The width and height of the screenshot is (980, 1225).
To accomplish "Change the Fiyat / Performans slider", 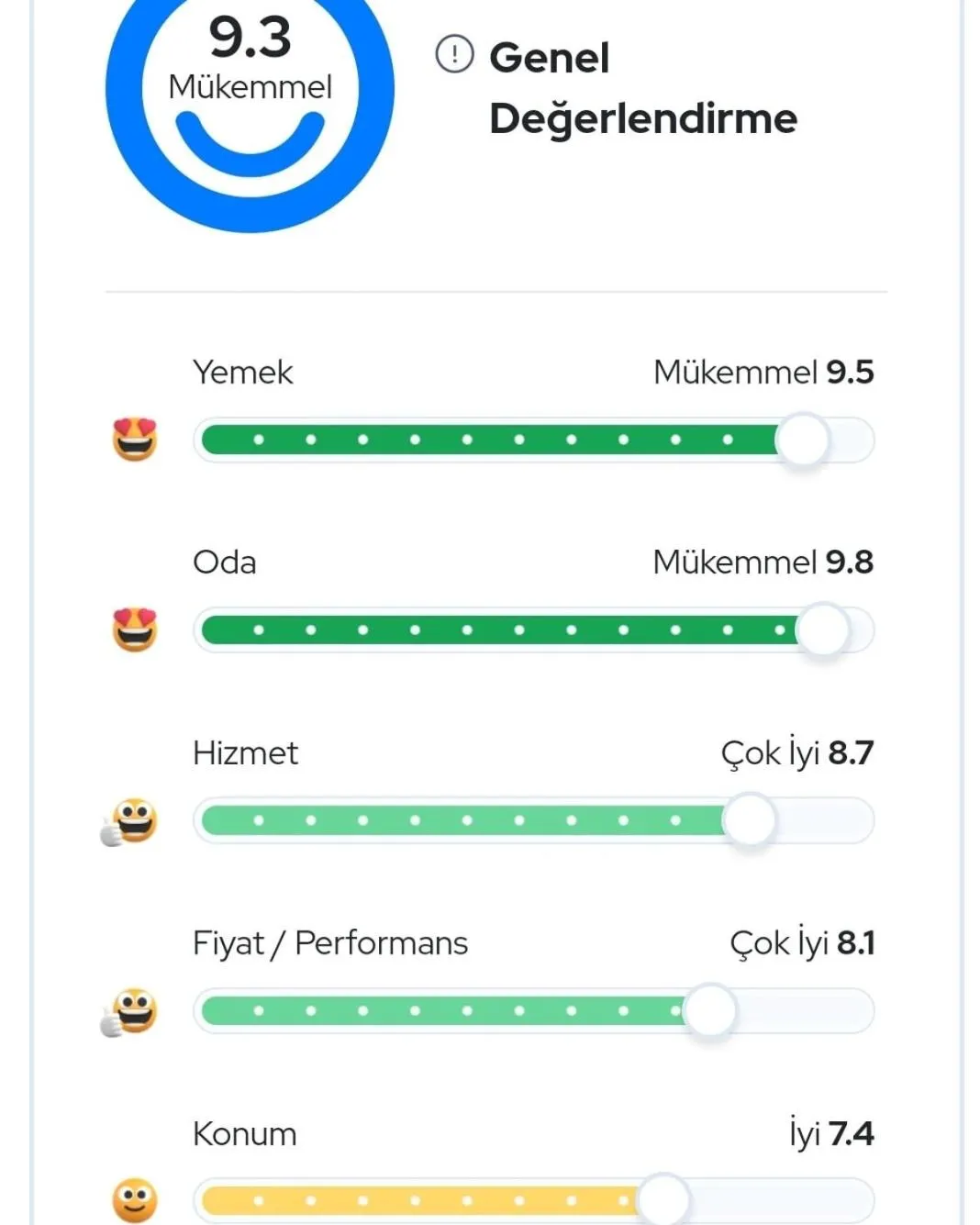I will (x=710, y=1010).
